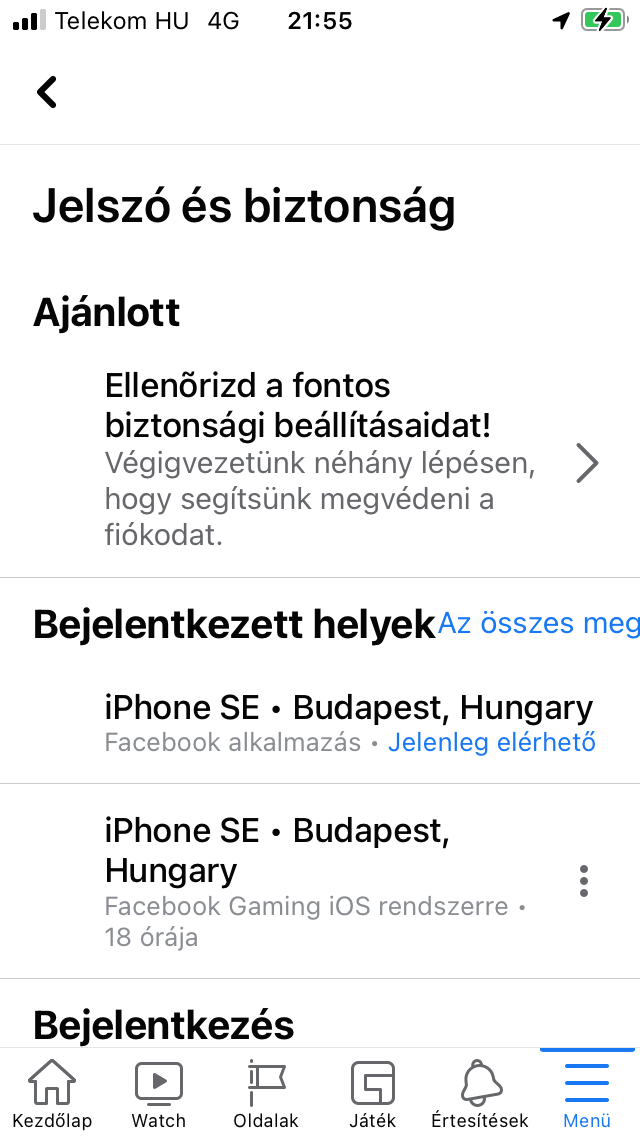640x1136 pixels.
Task: Tap 'Az összes megtekintése' link
Action: [x=539, y=623]
